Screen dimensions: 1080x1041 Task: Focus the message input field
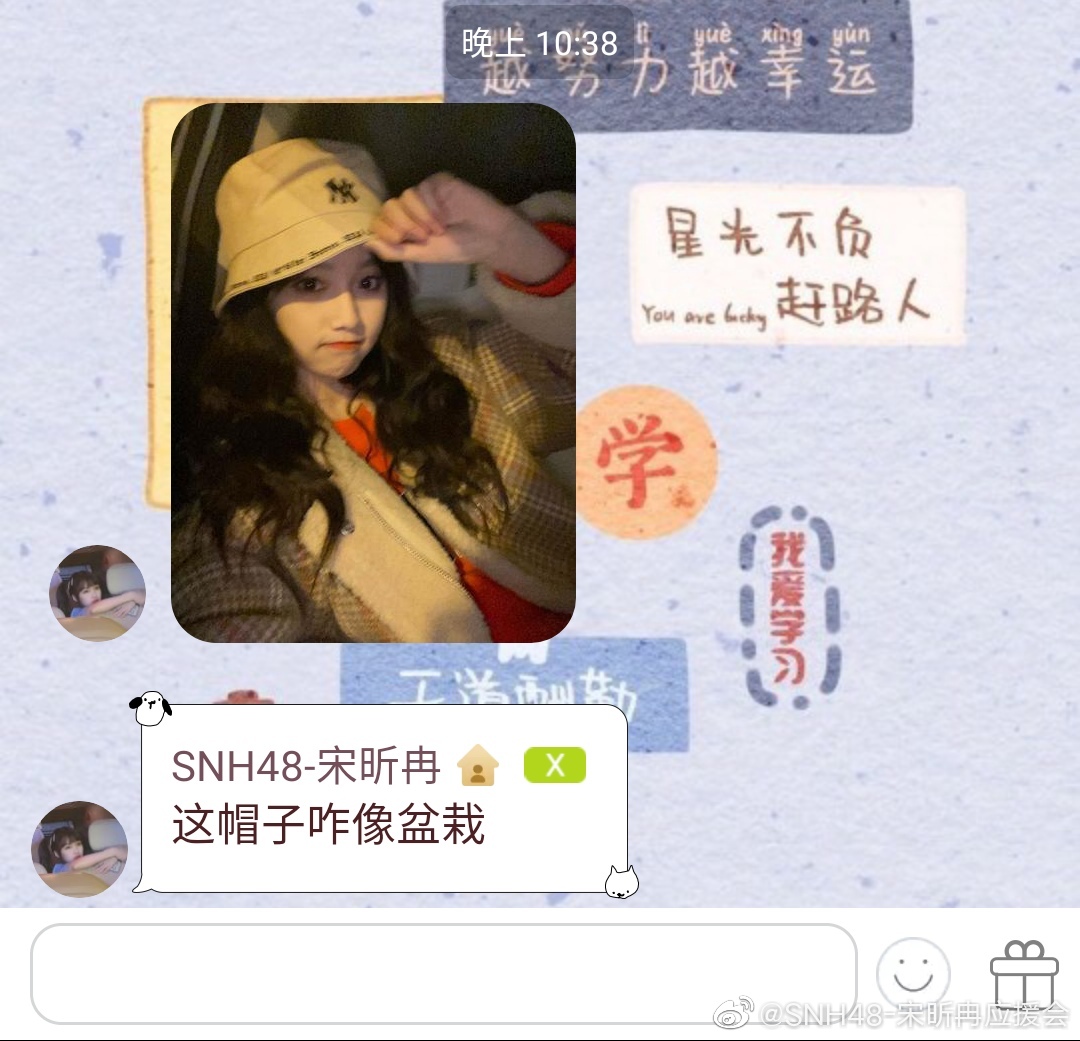pyautogui.click(x=443, y=973)
